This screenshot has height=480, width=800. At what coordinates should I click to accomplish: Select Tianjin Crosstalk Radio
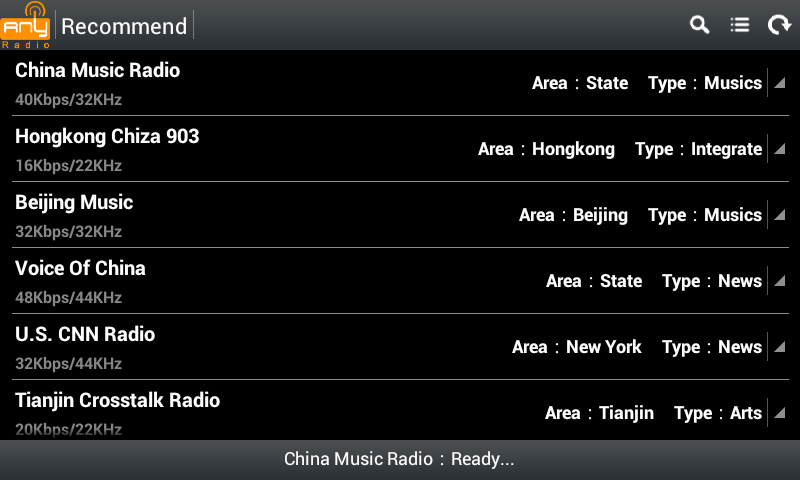[117, 401]
